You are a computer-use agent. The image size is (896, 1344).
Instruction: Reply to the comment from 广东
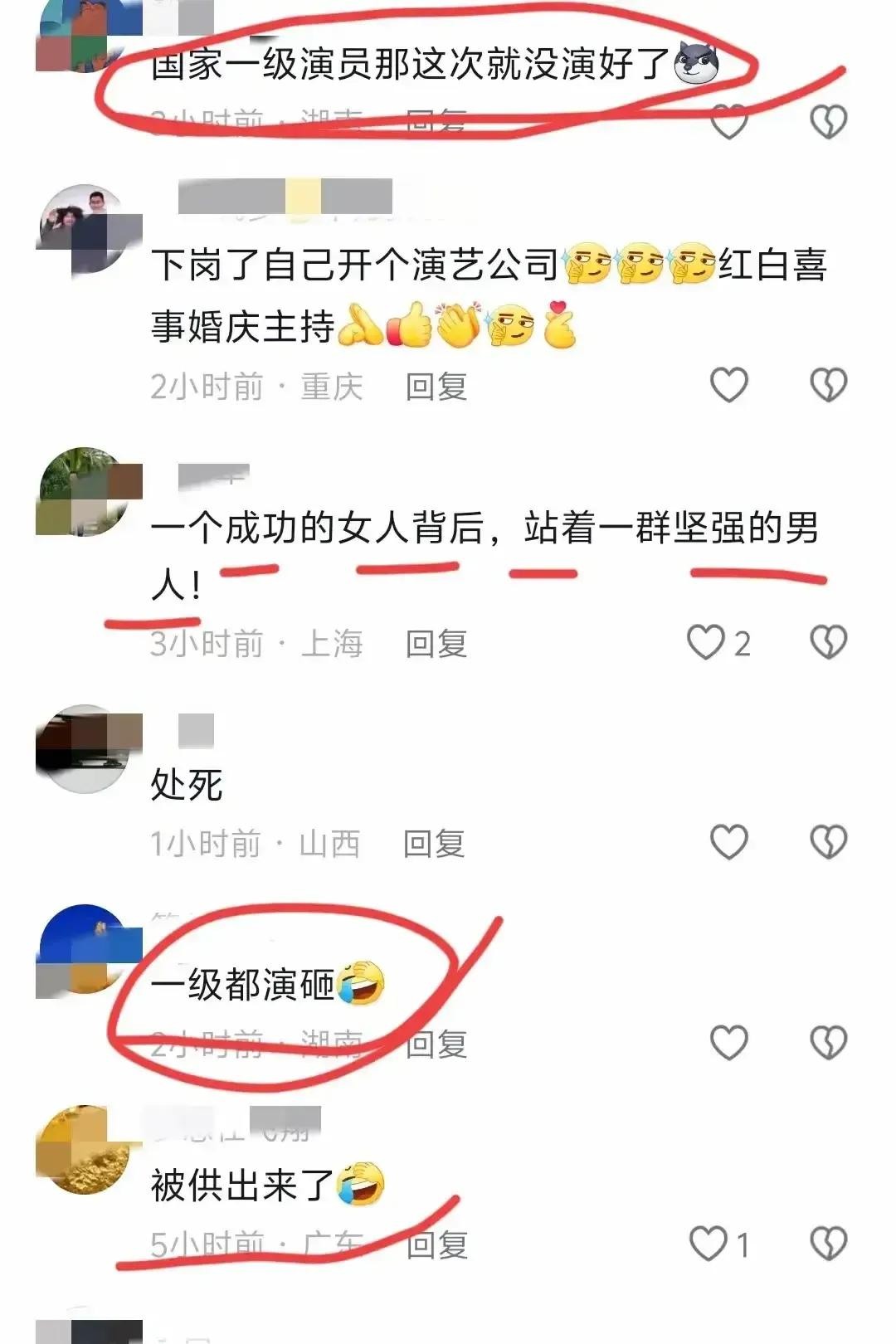[x=437, y=1244]
